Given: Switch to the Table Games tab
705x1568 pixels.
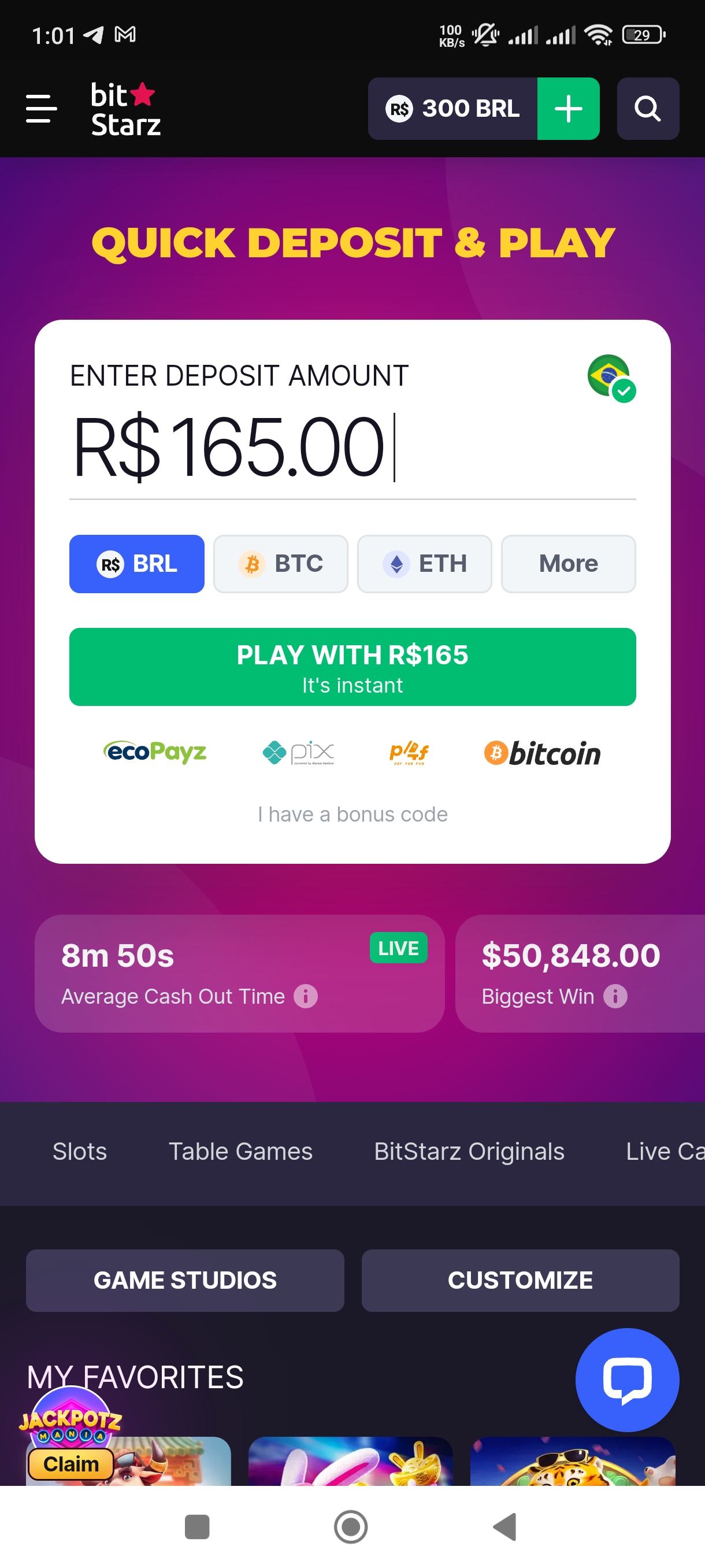Looking at the screenshot, I should (240, 1152).
